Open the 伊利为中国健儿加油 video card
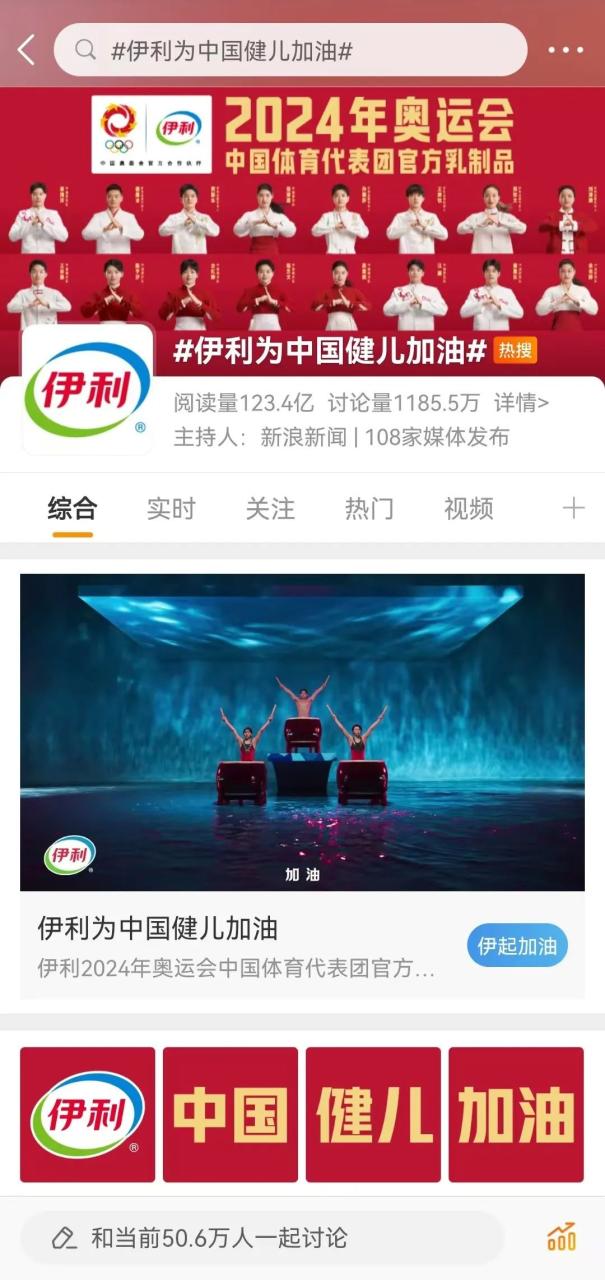The height and width of the screenshot is (1280, 605). point(302,732)
